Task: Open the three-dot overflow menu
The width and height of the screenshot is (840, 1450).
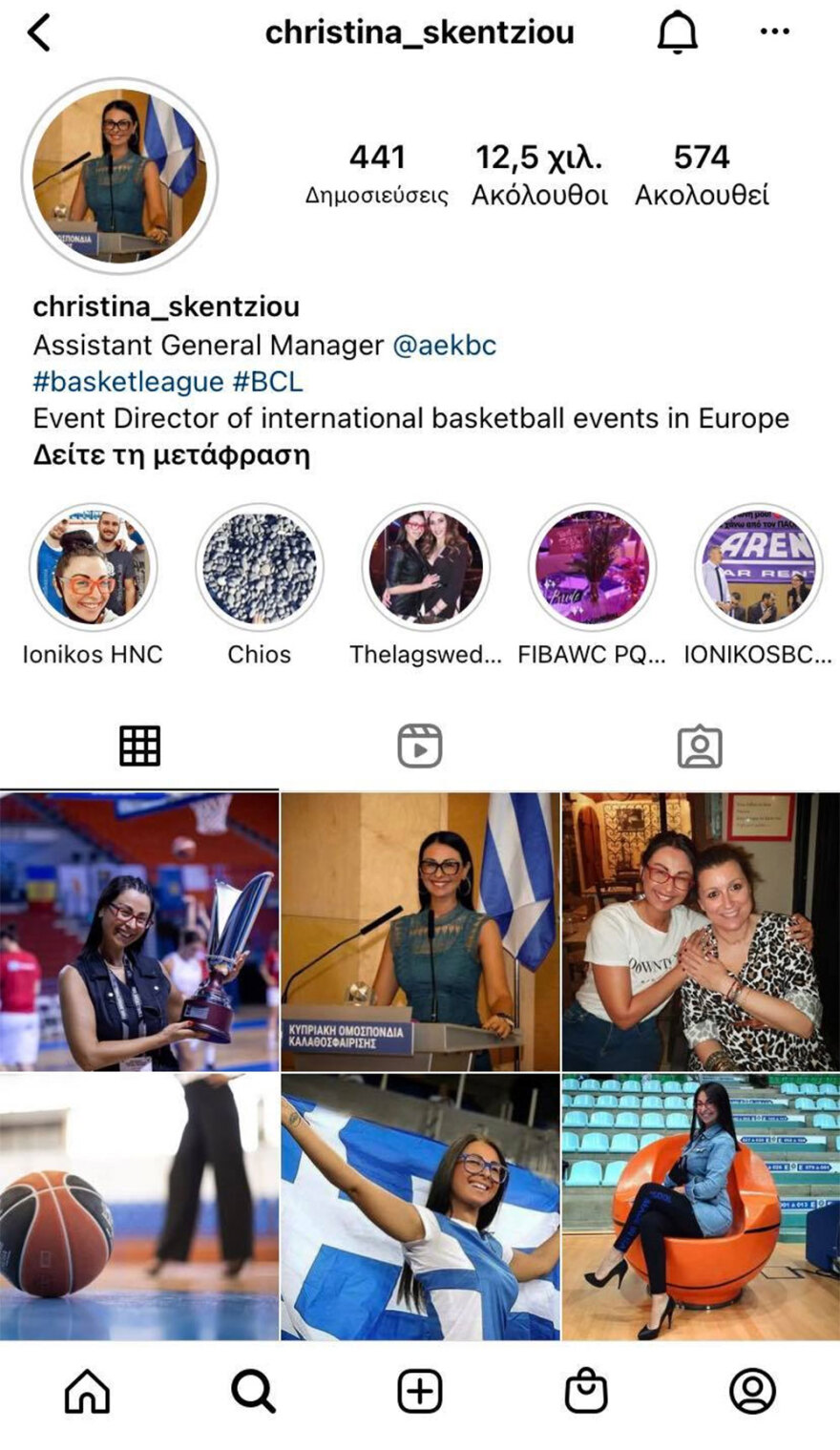Action: coord(774,32)
